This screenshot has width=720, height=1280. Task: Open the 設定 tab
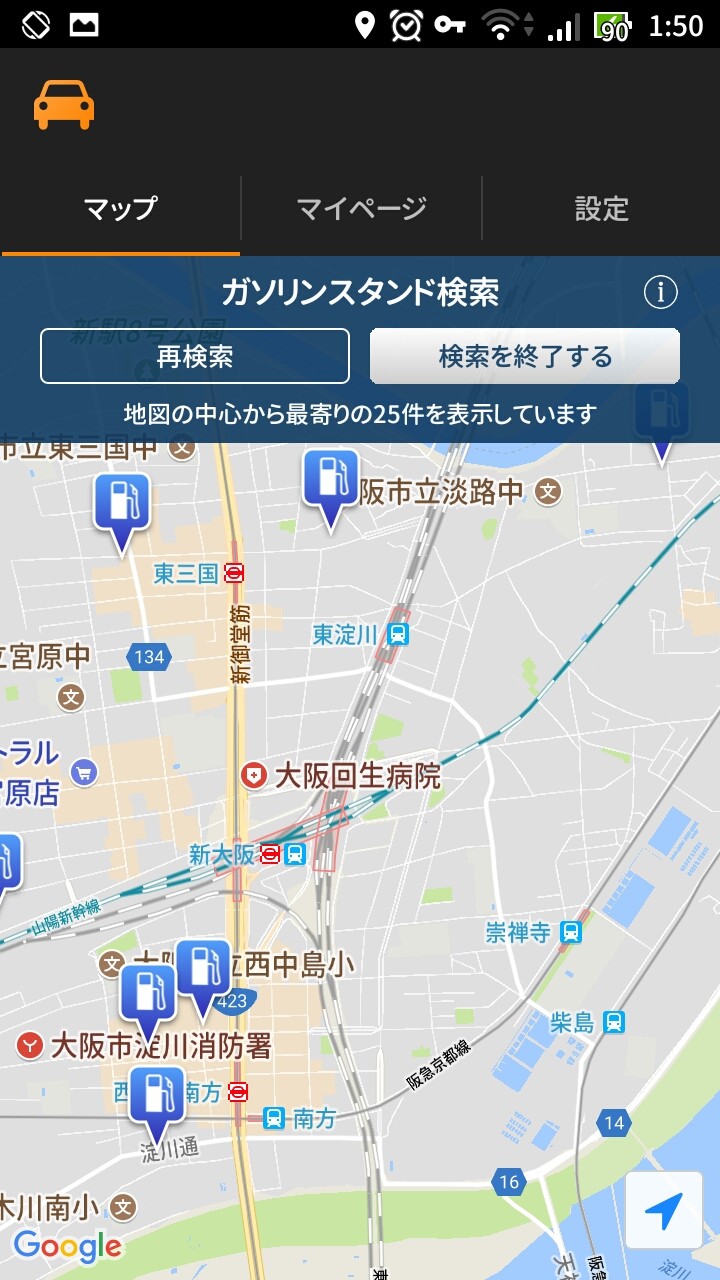tap(601, 208)
